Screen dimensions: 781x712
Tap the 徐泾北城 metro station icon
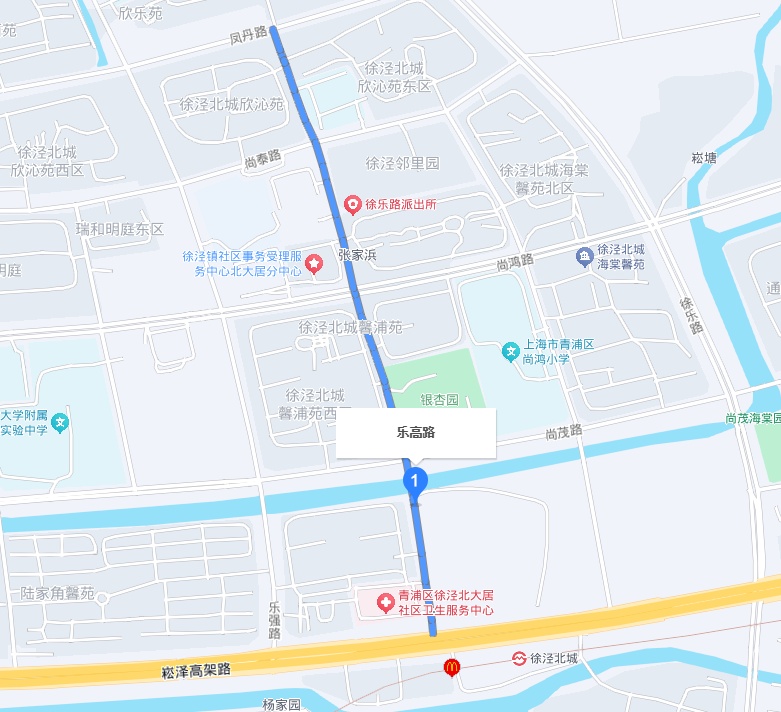[519, 658]
